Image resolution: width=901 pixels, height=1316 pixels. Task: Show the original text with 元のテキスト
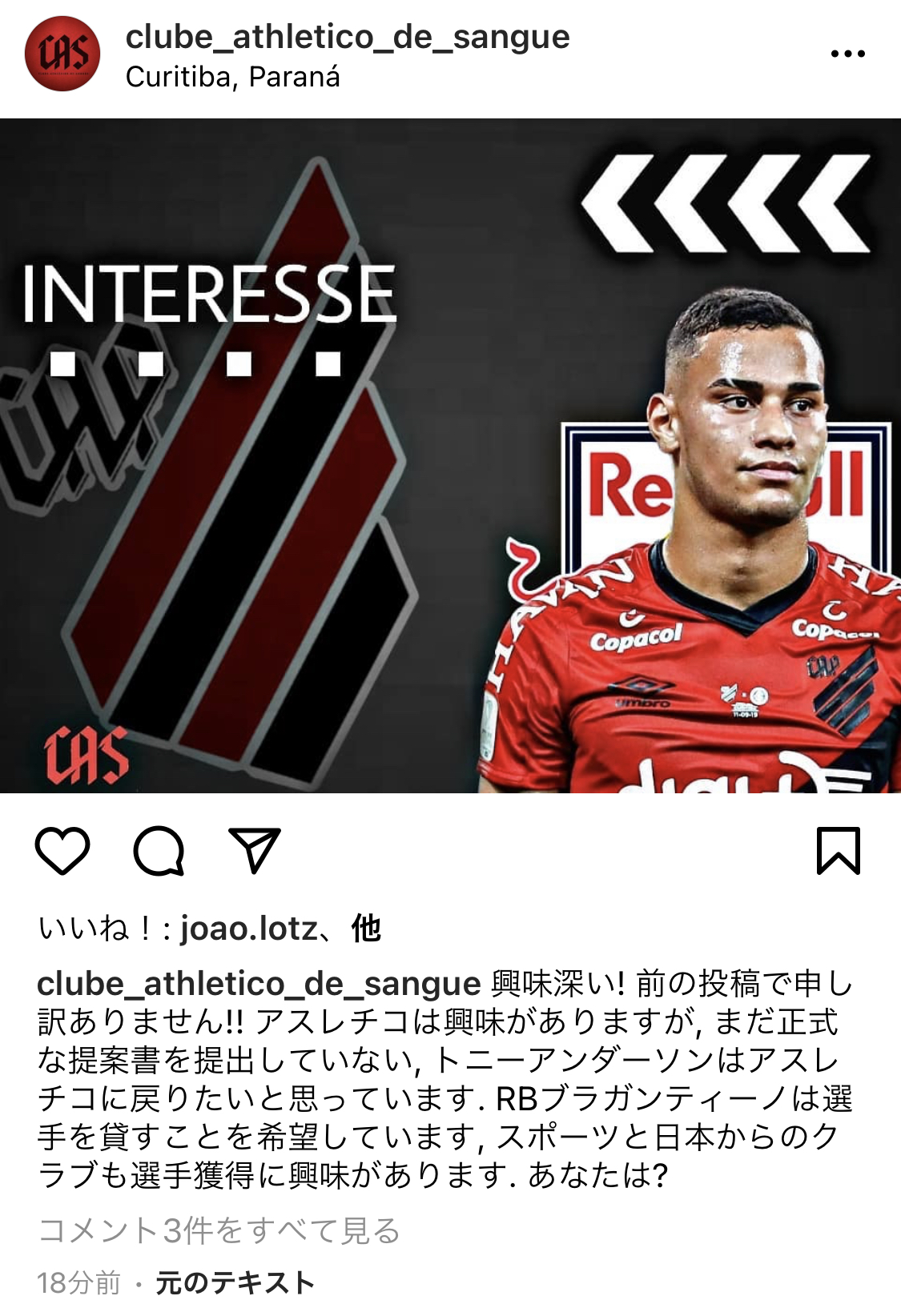235,1282
